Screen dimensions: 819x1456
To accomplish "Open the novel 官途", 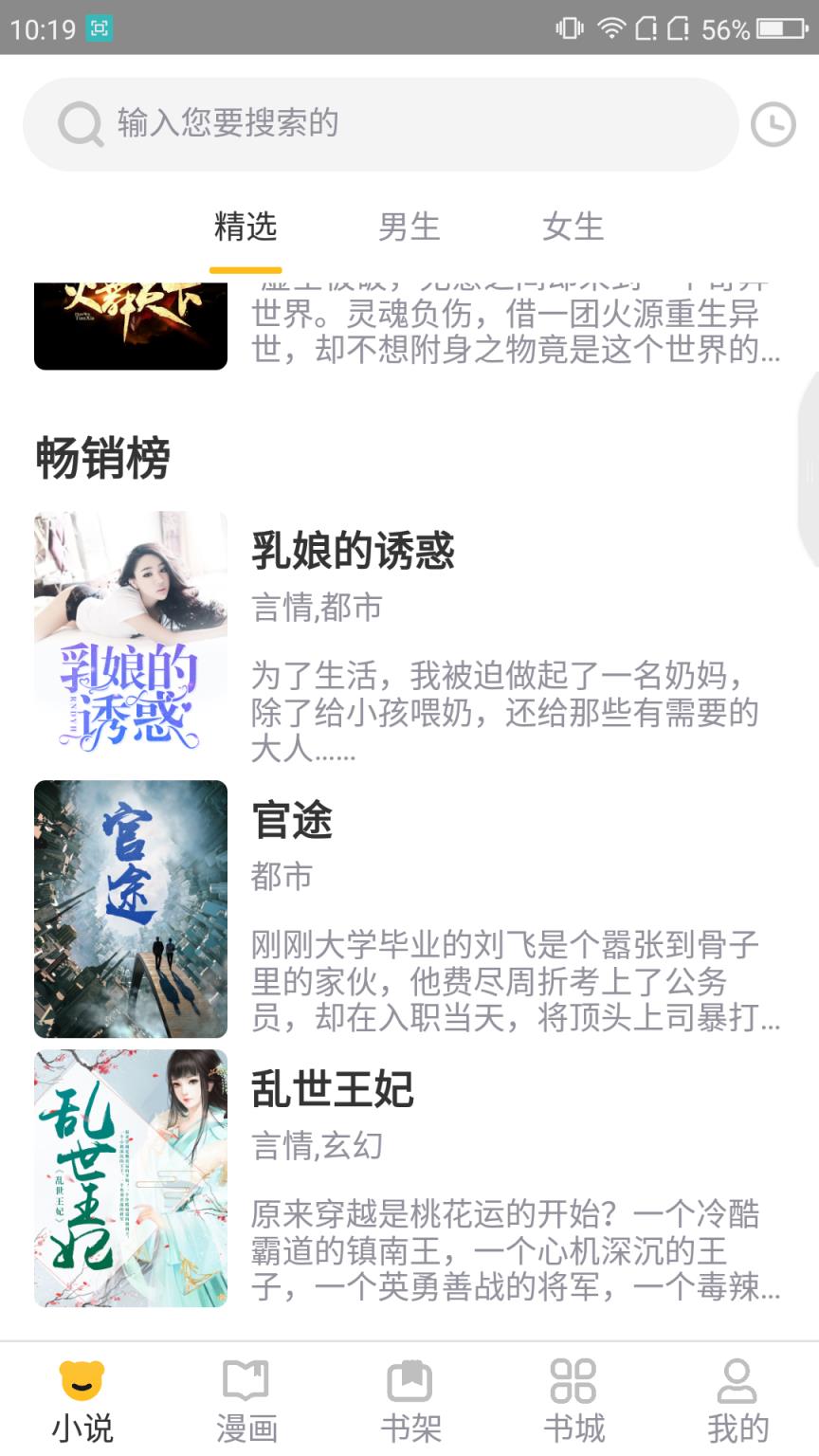I will (292, 823).
